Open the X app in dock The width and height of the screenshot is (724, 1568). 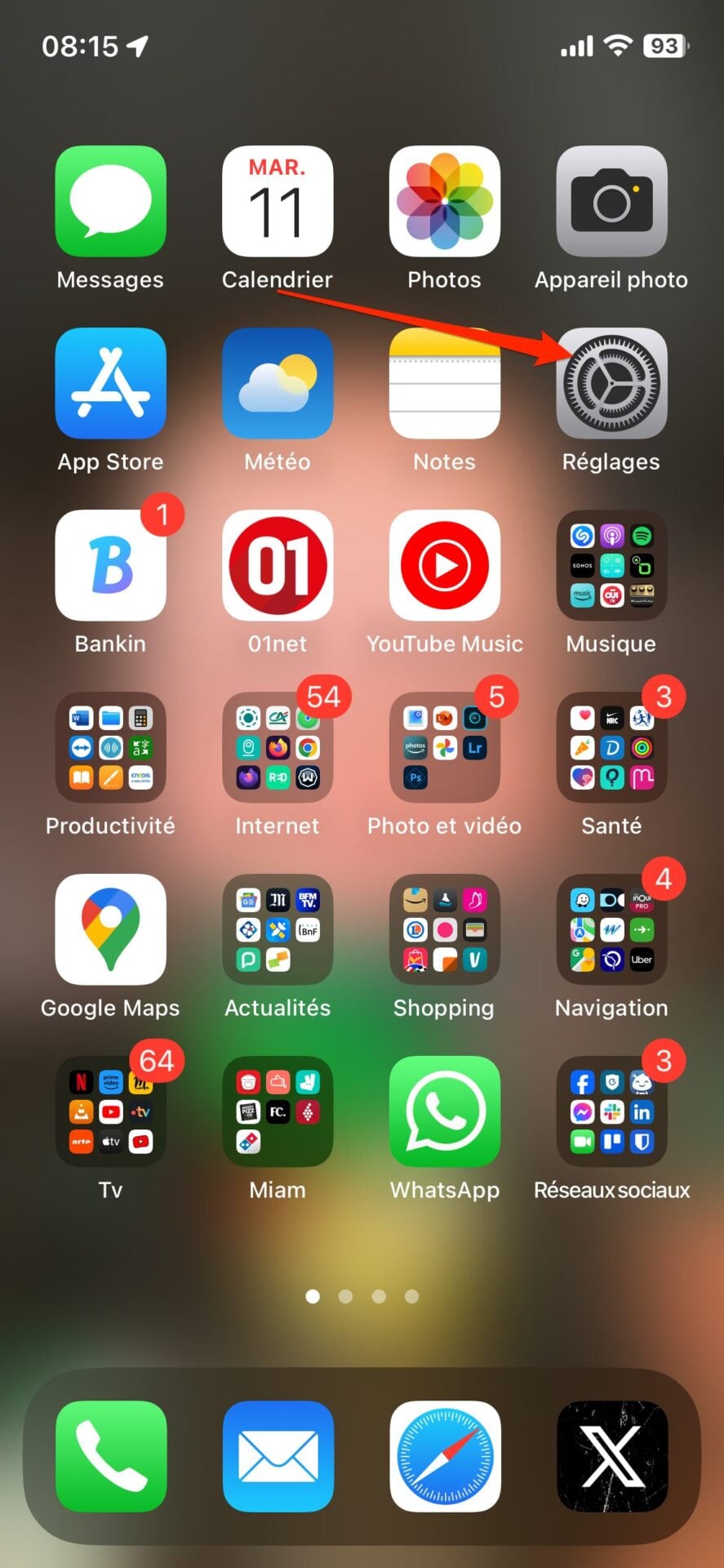point(611,1456)
